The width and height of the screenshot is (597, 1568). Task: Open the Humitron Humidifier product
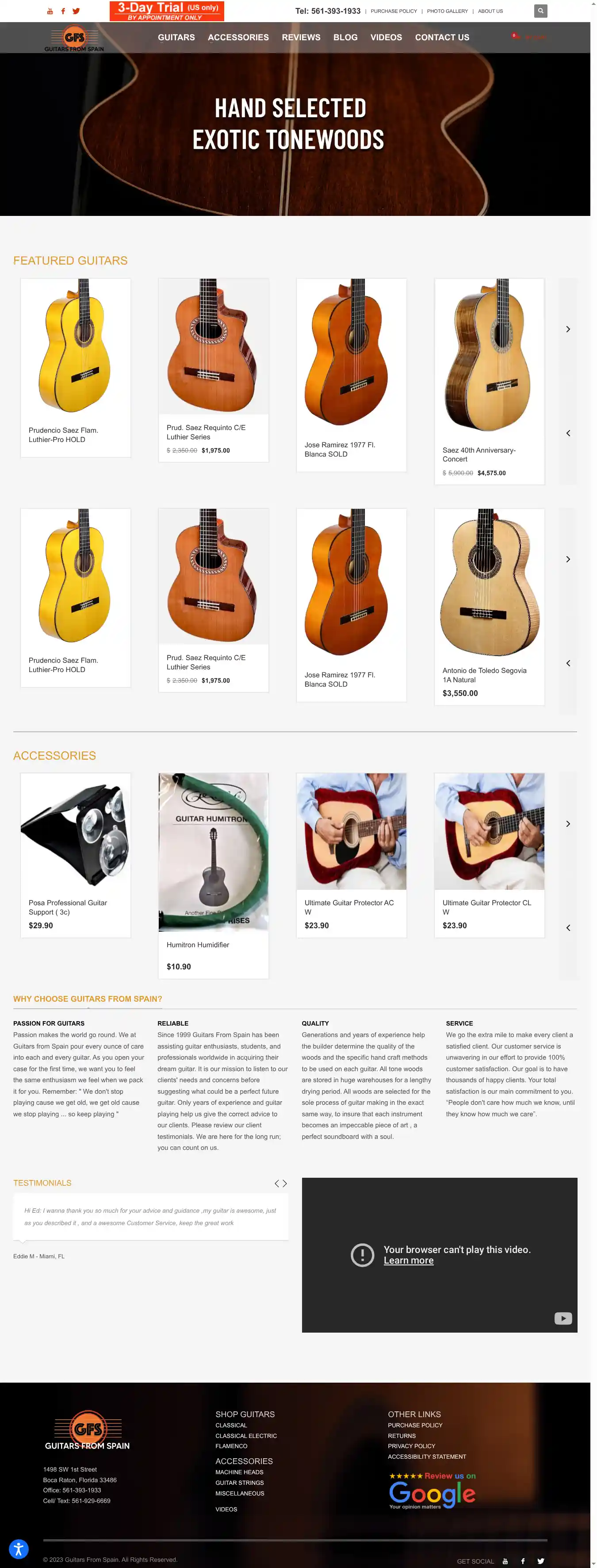tap(198, 945)
